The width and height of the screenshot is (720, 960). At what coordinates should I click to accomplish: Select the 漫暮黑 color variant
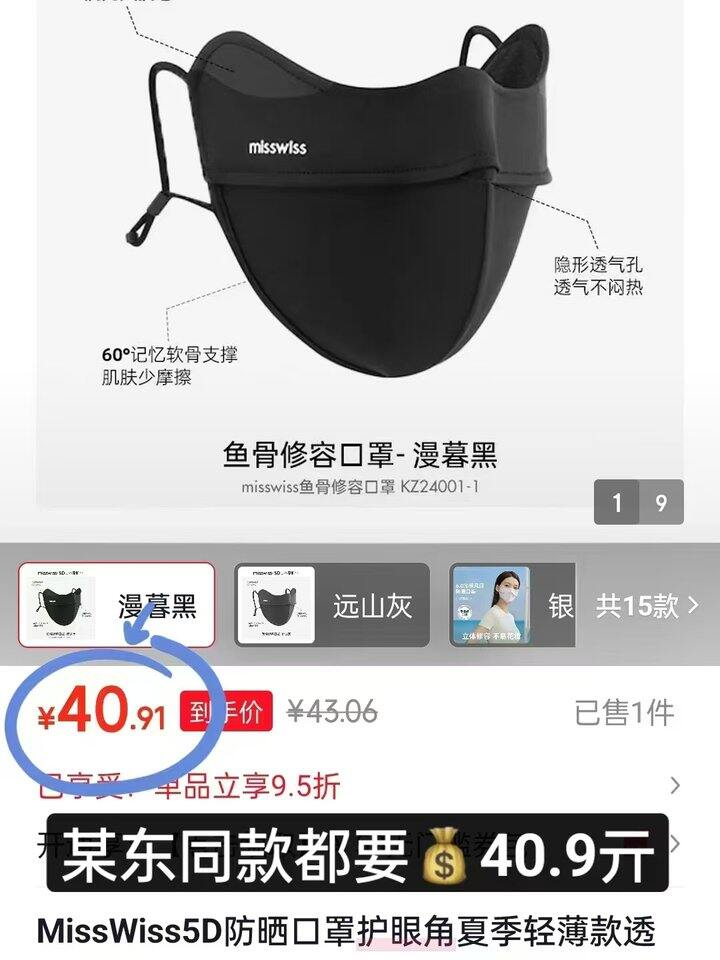coord(116,605)
